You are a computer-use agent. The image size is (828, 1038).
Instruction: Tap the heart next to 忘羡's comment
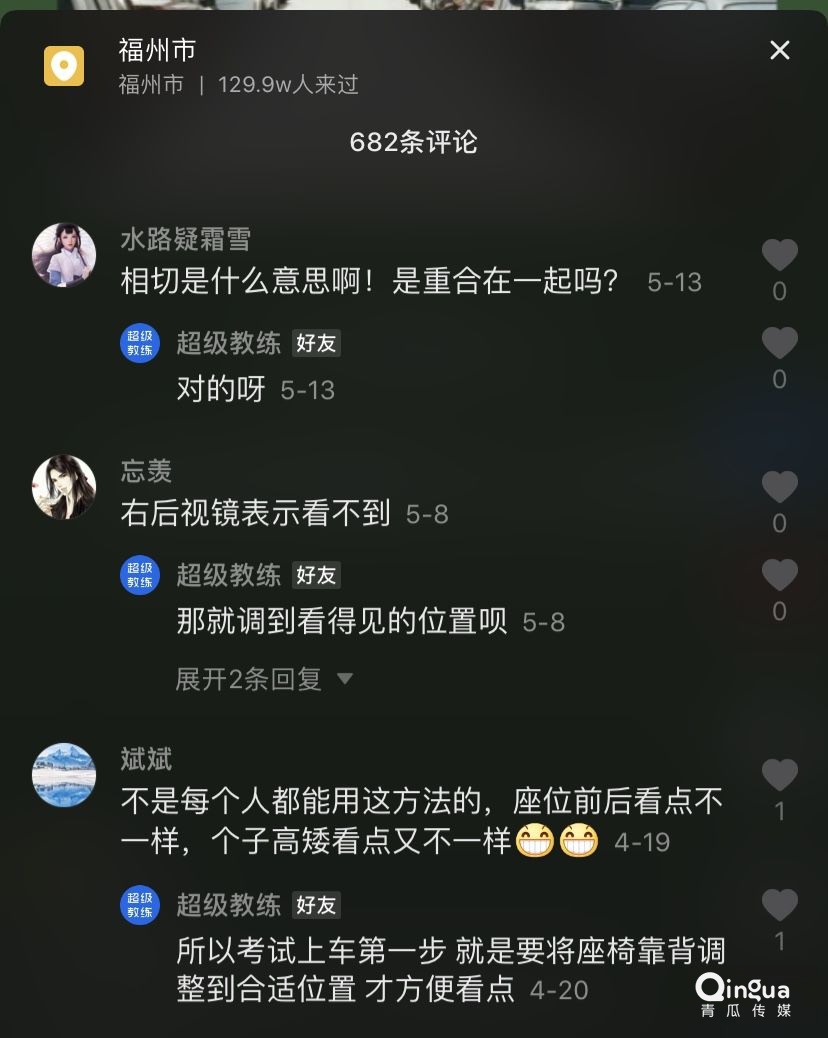click(x=779, y=488)
